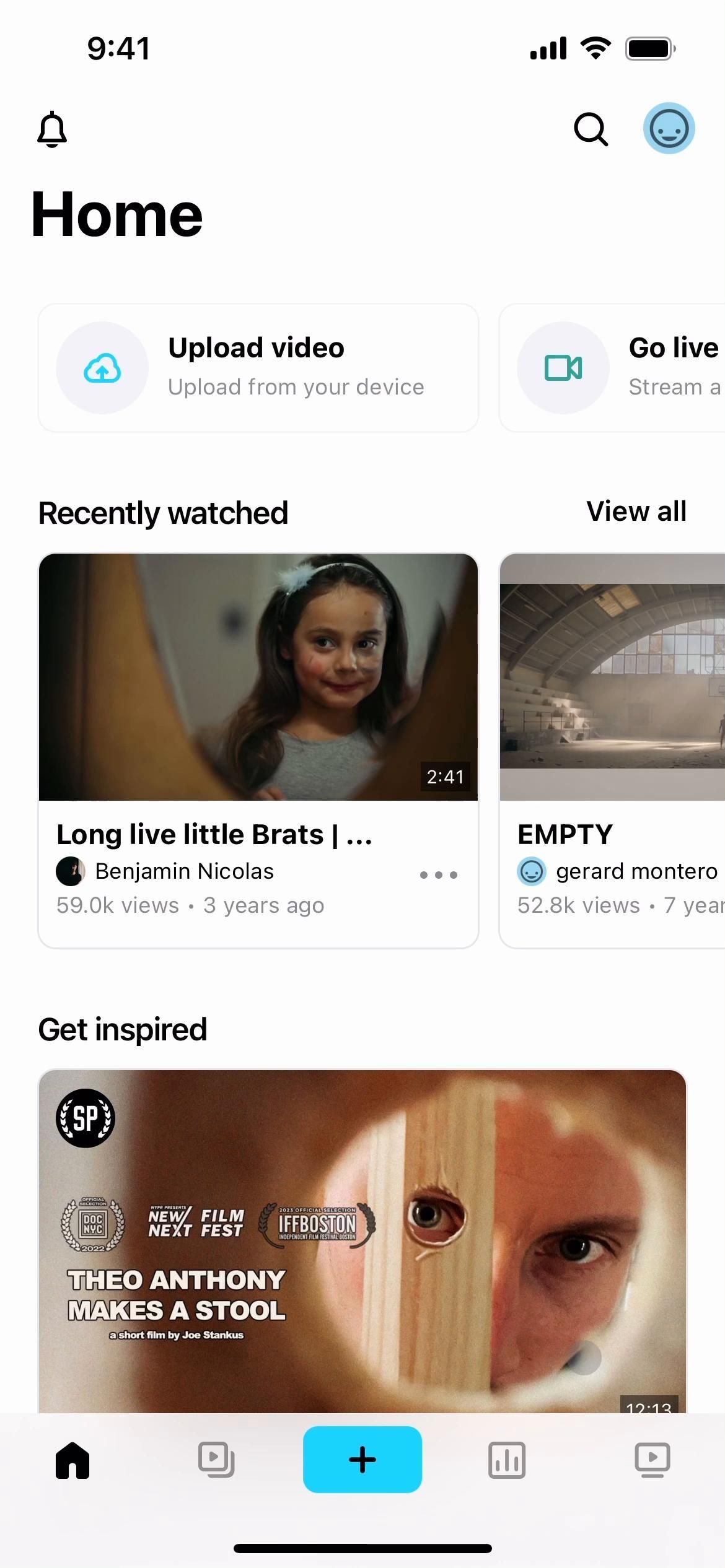Select the Upload video card
Image resolution: width=725 pixels, height=1568 pixels.
click(258, 368)
